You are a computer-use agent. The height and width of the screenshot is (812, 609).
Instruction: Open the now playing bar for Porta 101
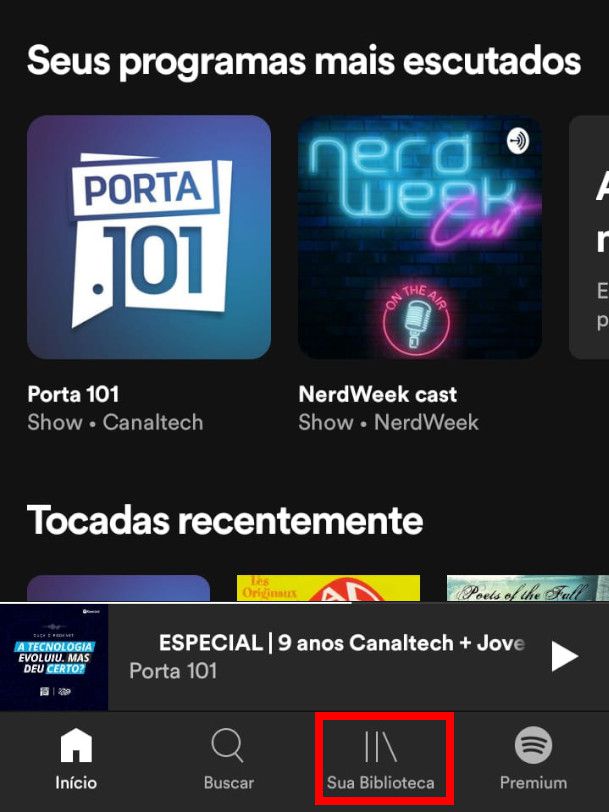click(330, 656)
